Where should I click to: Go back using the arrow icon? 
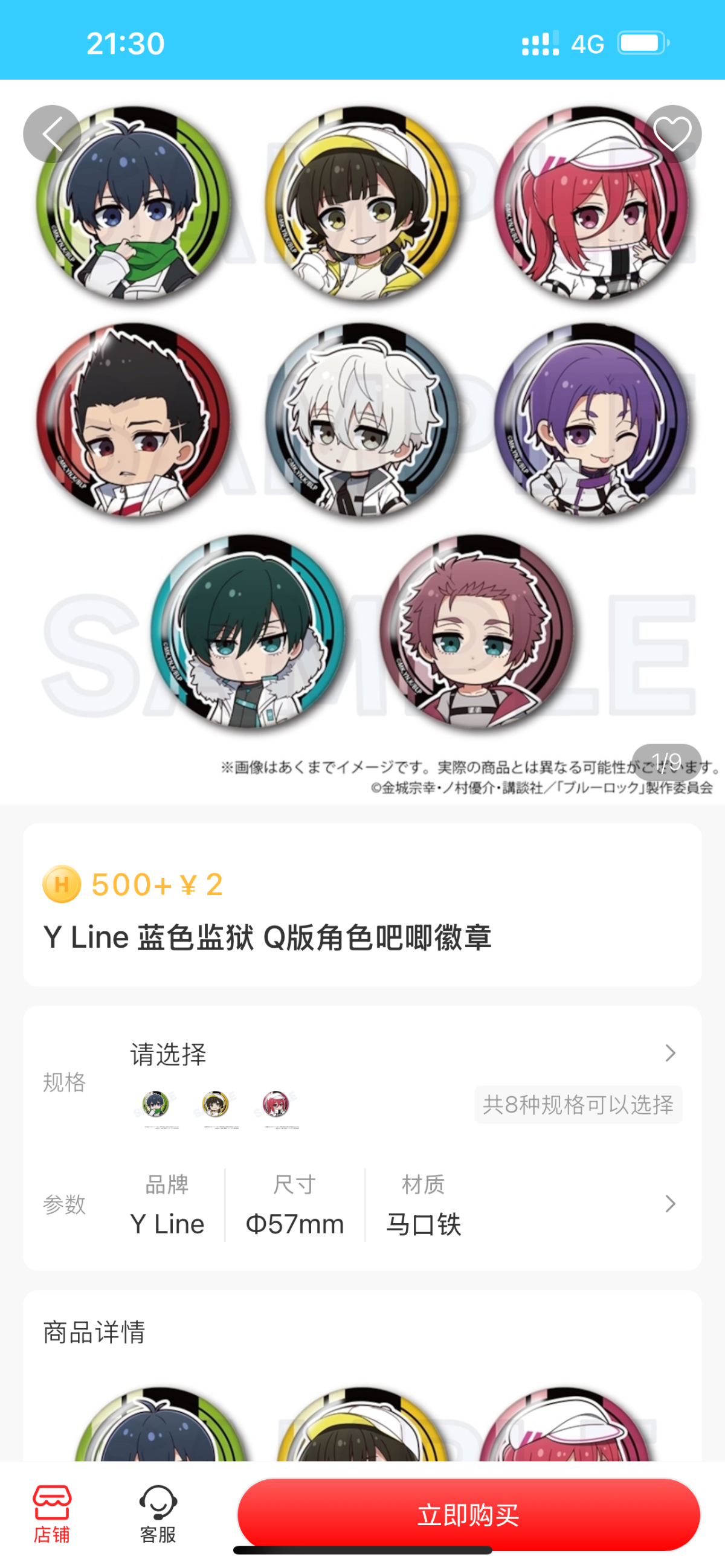tap(52, 134)
